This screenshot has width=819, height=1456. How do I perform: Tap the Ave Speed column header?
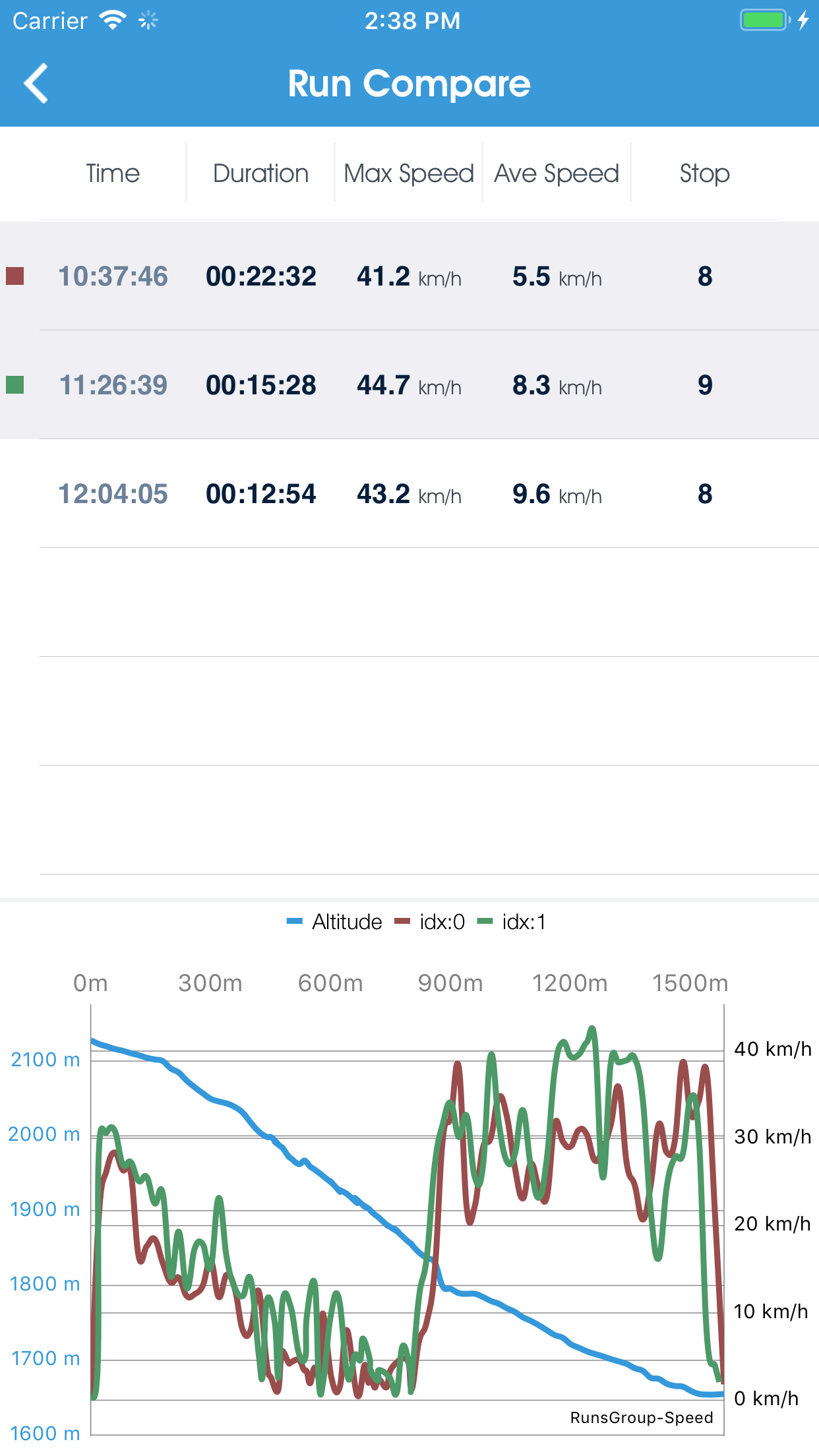click(555, 173)
